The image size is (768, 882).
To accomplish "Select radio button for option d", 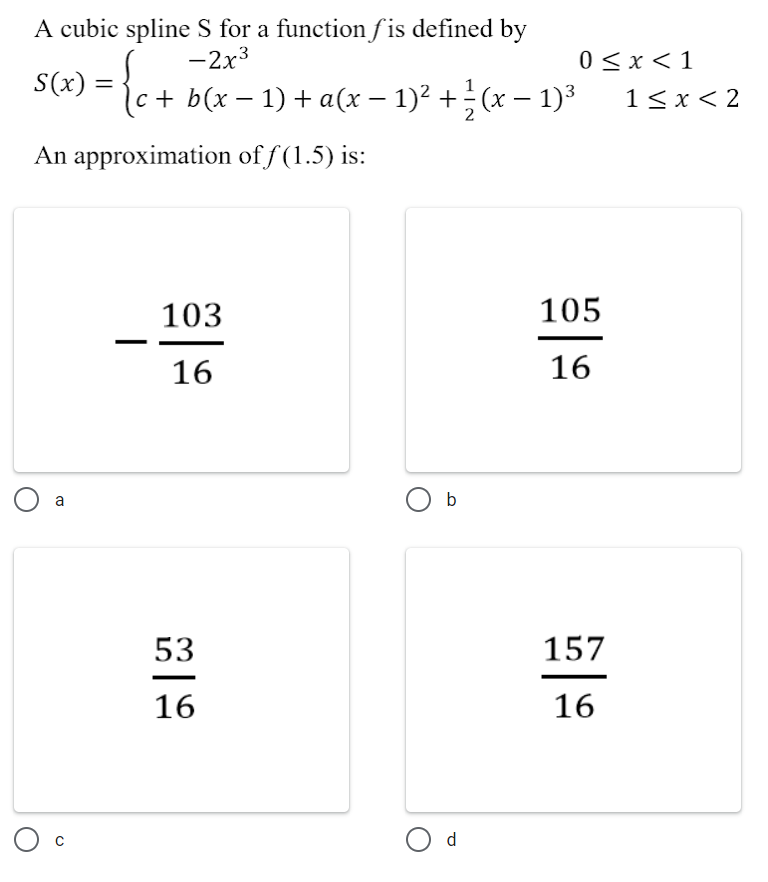I will tap(419, 841).
